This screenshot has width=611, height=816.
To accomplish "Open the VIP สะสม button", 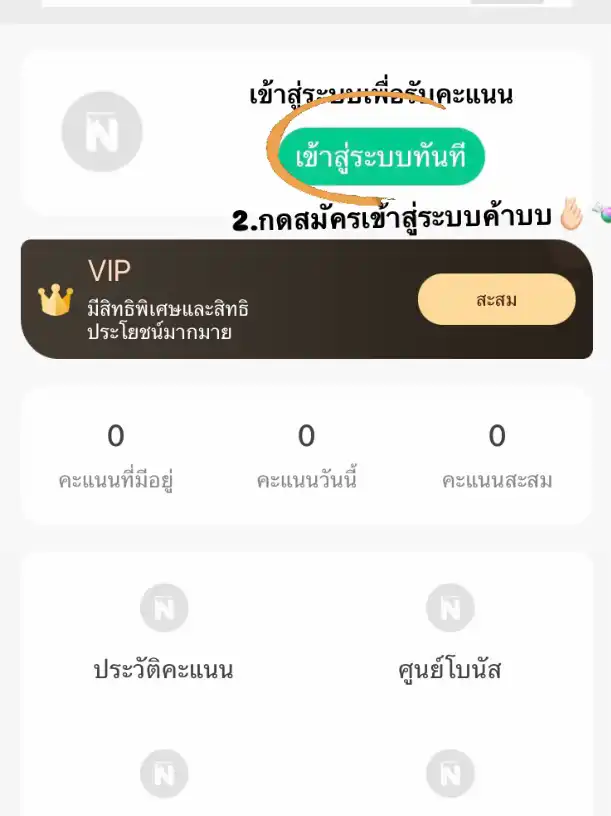I will pyautogui.click(x=496, y=299).
